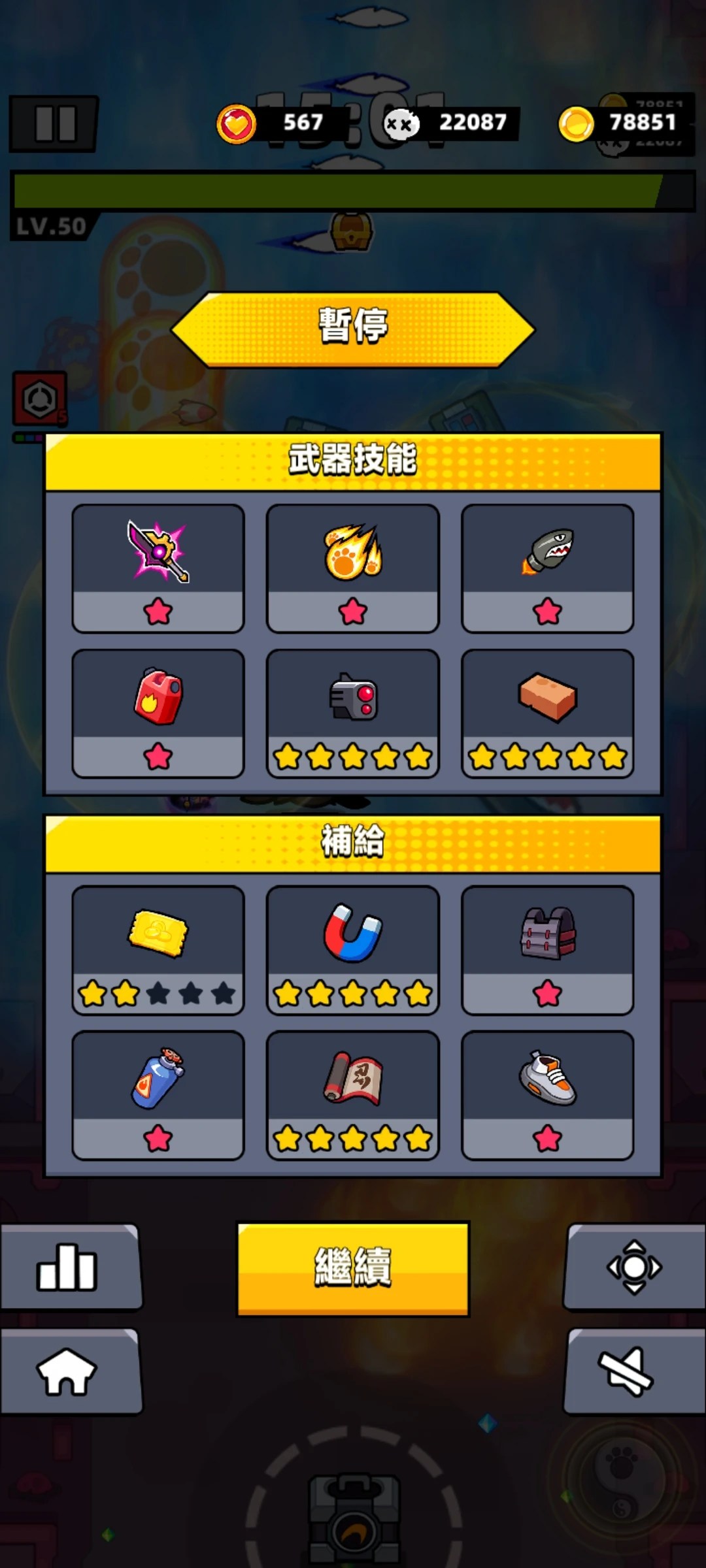The width and height of the screenshot is (706, 1568).
Task: Select the magnet supply item
Action: pos(353,950)
